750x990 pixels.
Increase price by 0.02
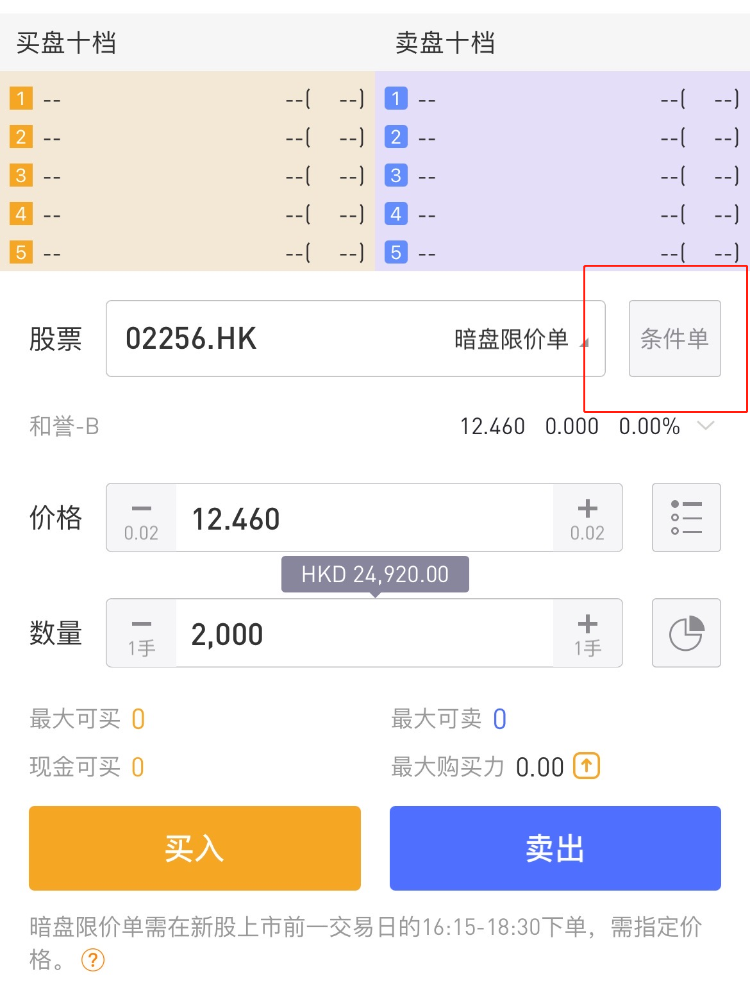point(587,518)
